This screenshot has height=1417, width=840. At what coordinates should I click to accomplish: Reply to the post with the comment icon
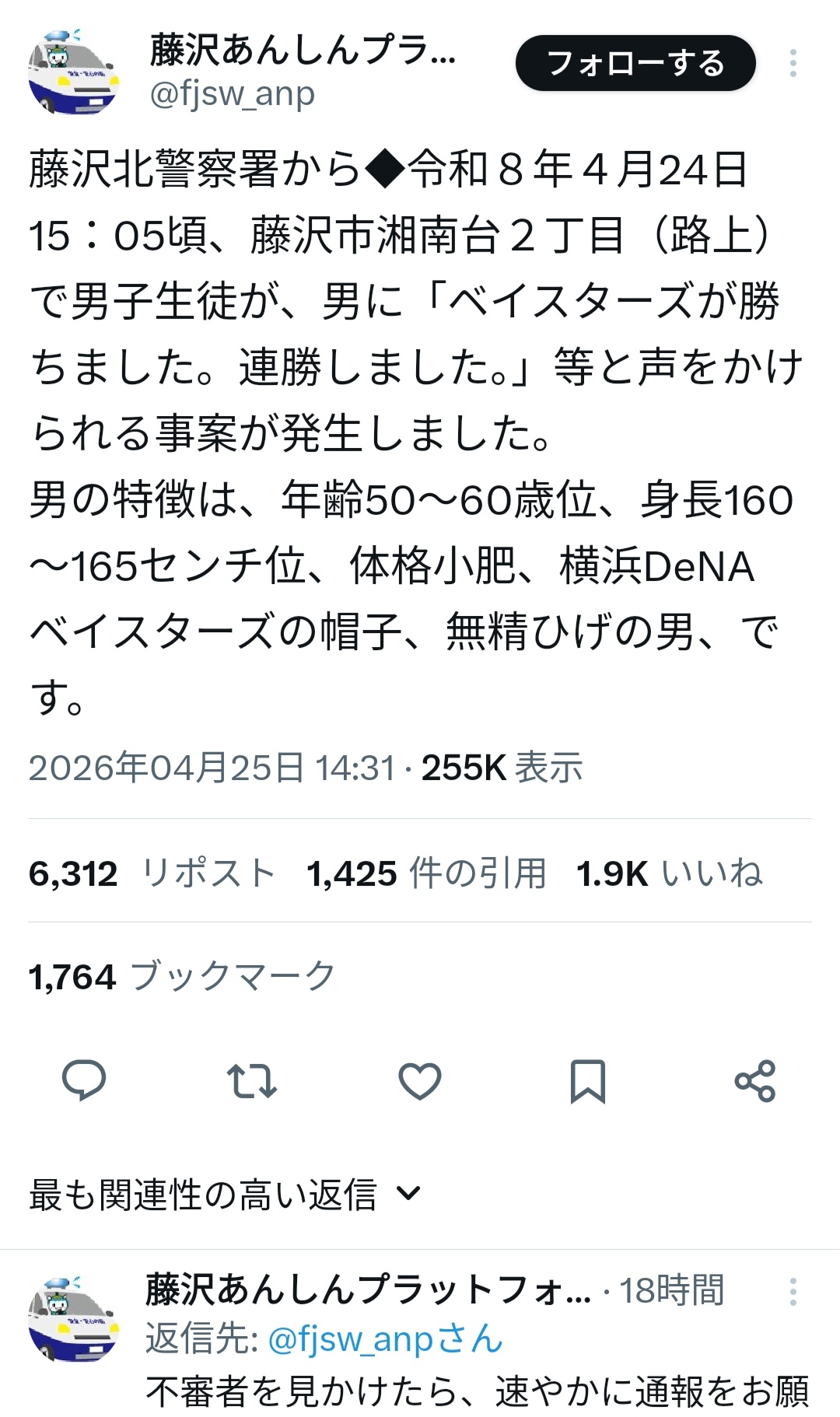(84, 1079)
